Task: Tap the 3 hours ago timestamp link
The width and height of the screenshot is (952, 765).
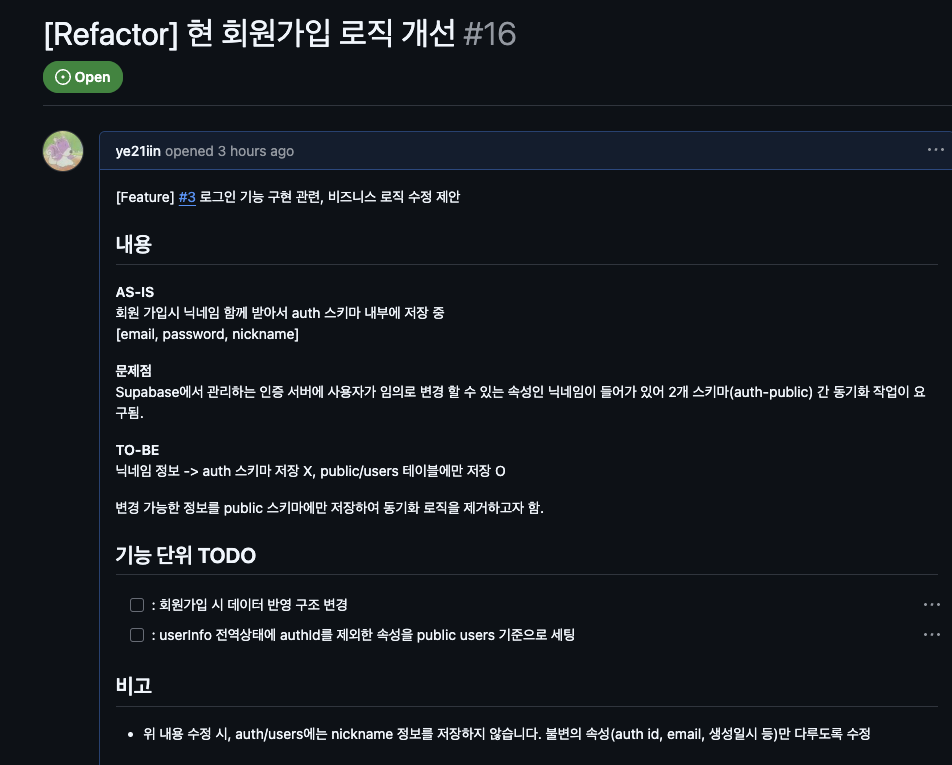Action: point(256,151)
